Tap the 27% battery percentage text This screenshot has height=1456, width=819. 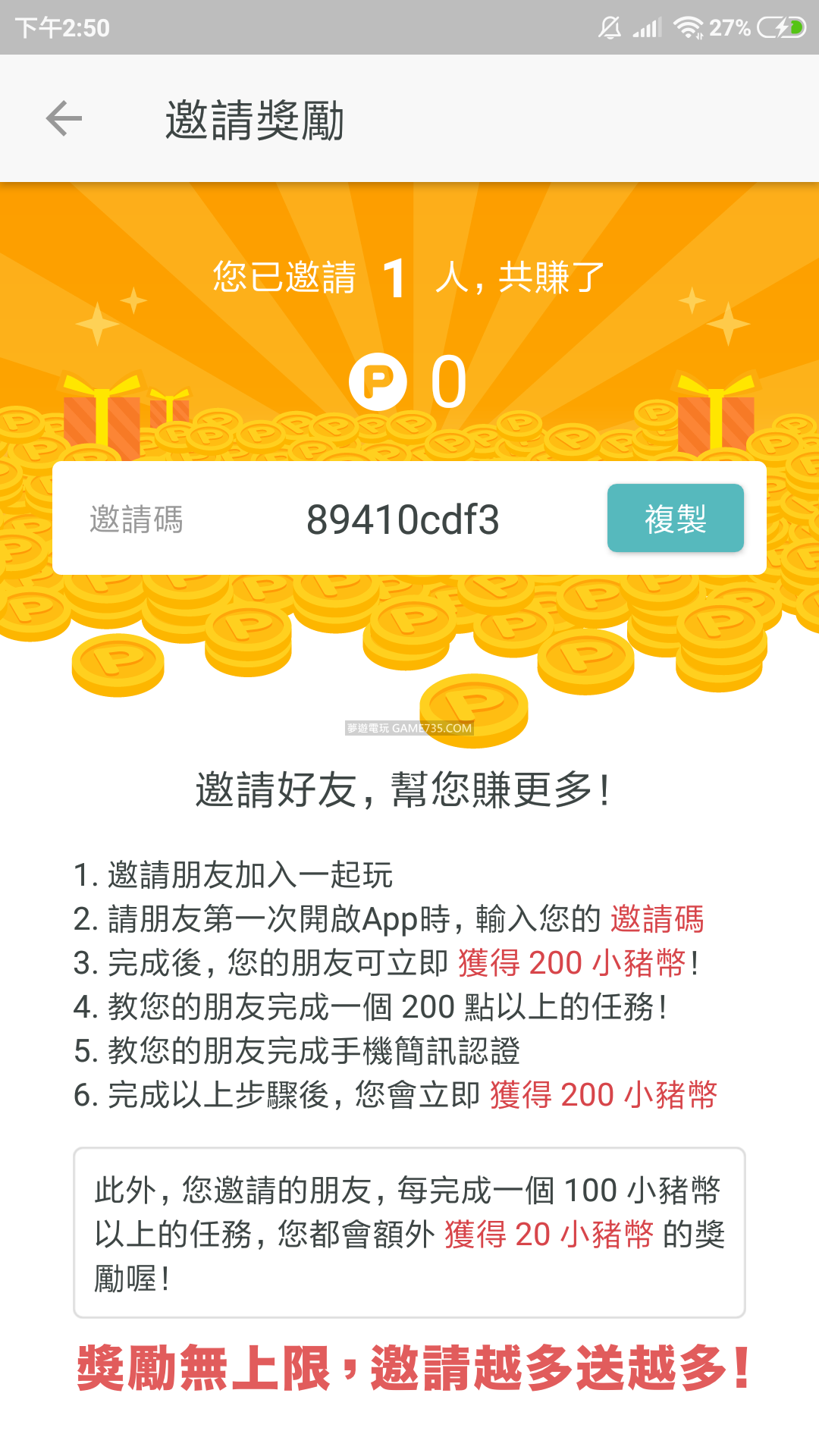pyautogui.click(x=730, y=27)
